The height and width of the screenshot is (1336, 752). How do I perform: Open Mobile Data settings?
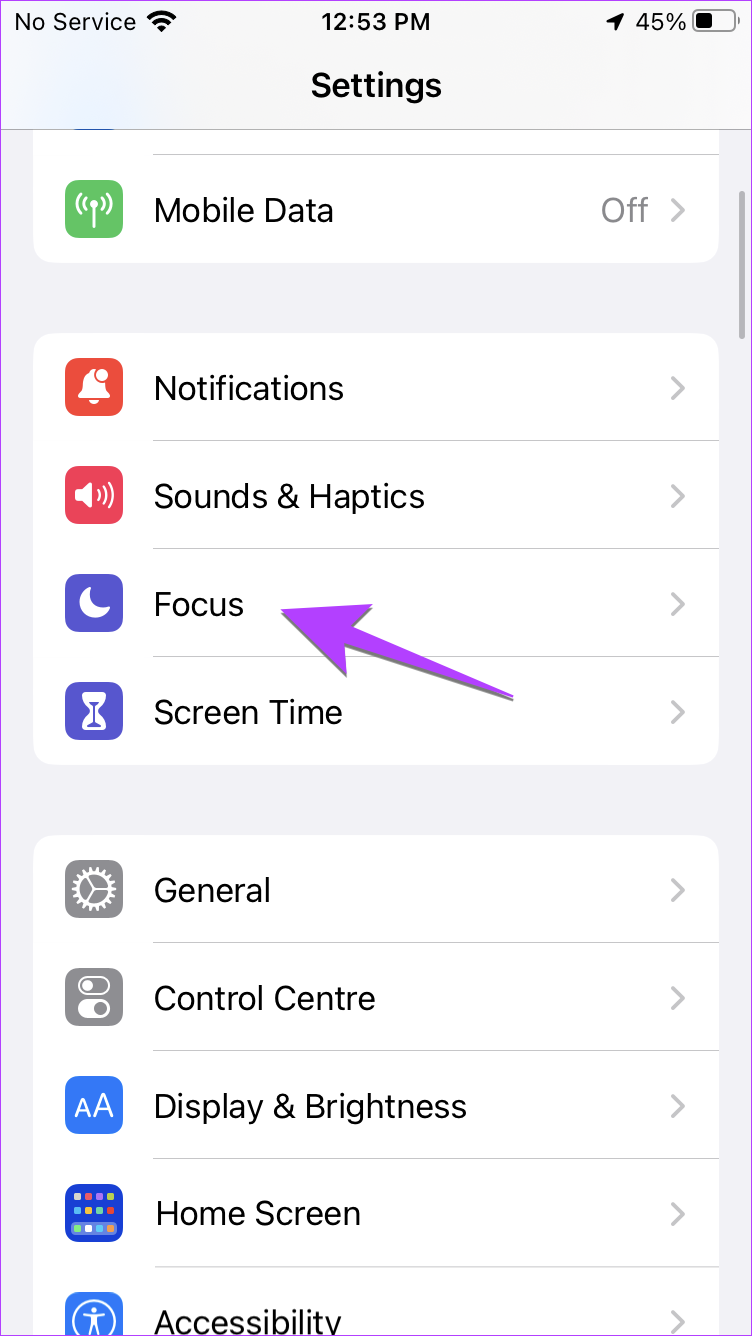[x=376, y=210]
